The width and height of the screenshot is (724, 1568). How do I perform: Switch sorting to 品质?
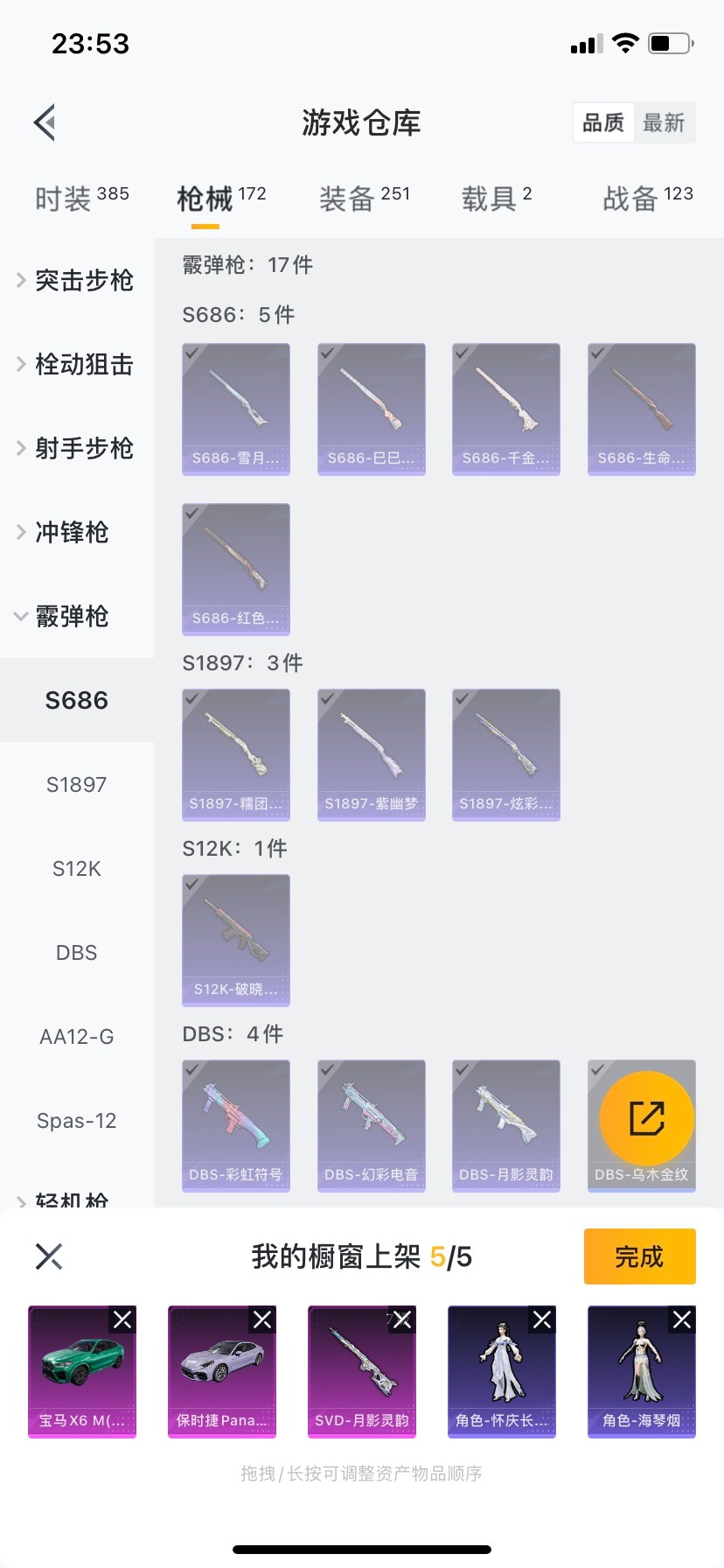pos(602,123)
